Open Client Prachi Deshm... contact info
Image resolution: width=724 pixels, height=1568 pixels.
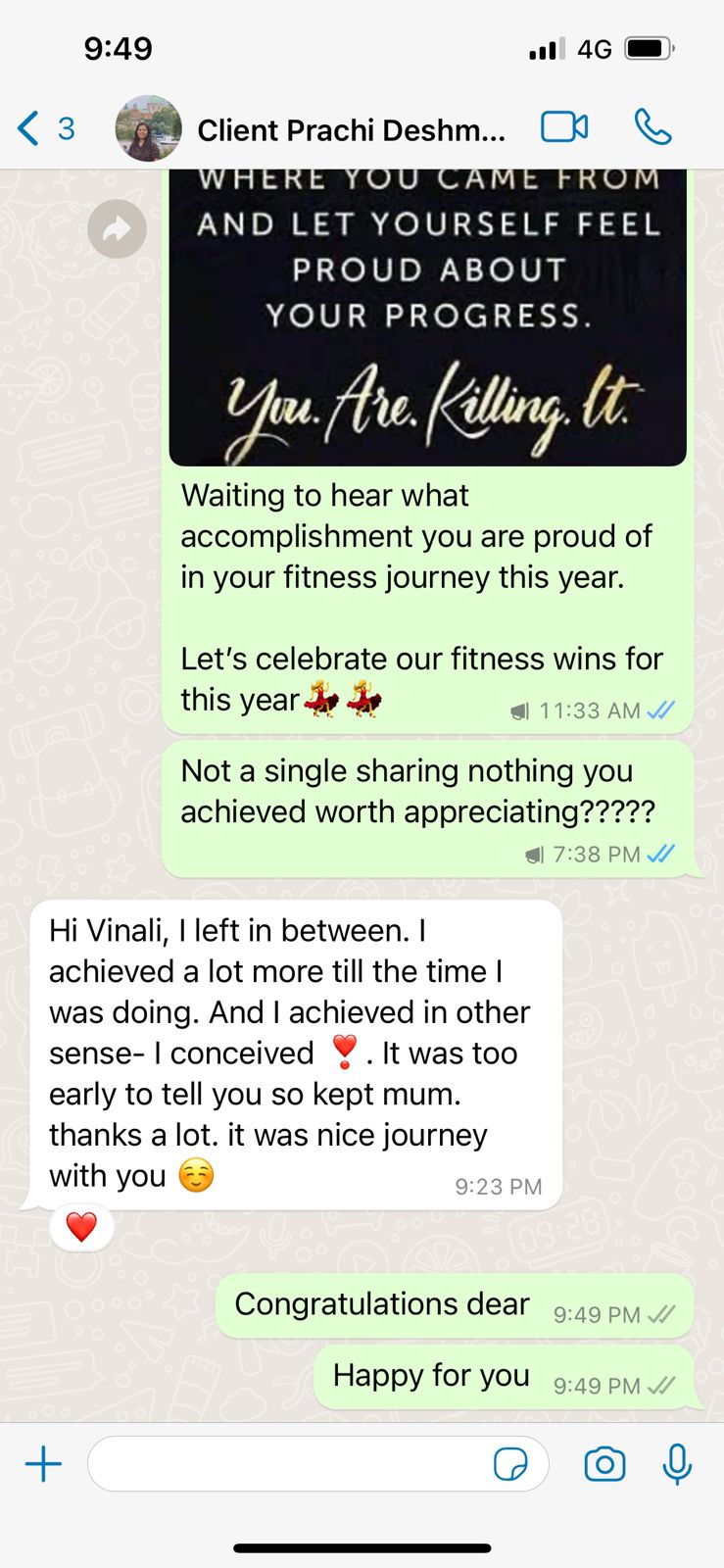(x=351, y=130)
